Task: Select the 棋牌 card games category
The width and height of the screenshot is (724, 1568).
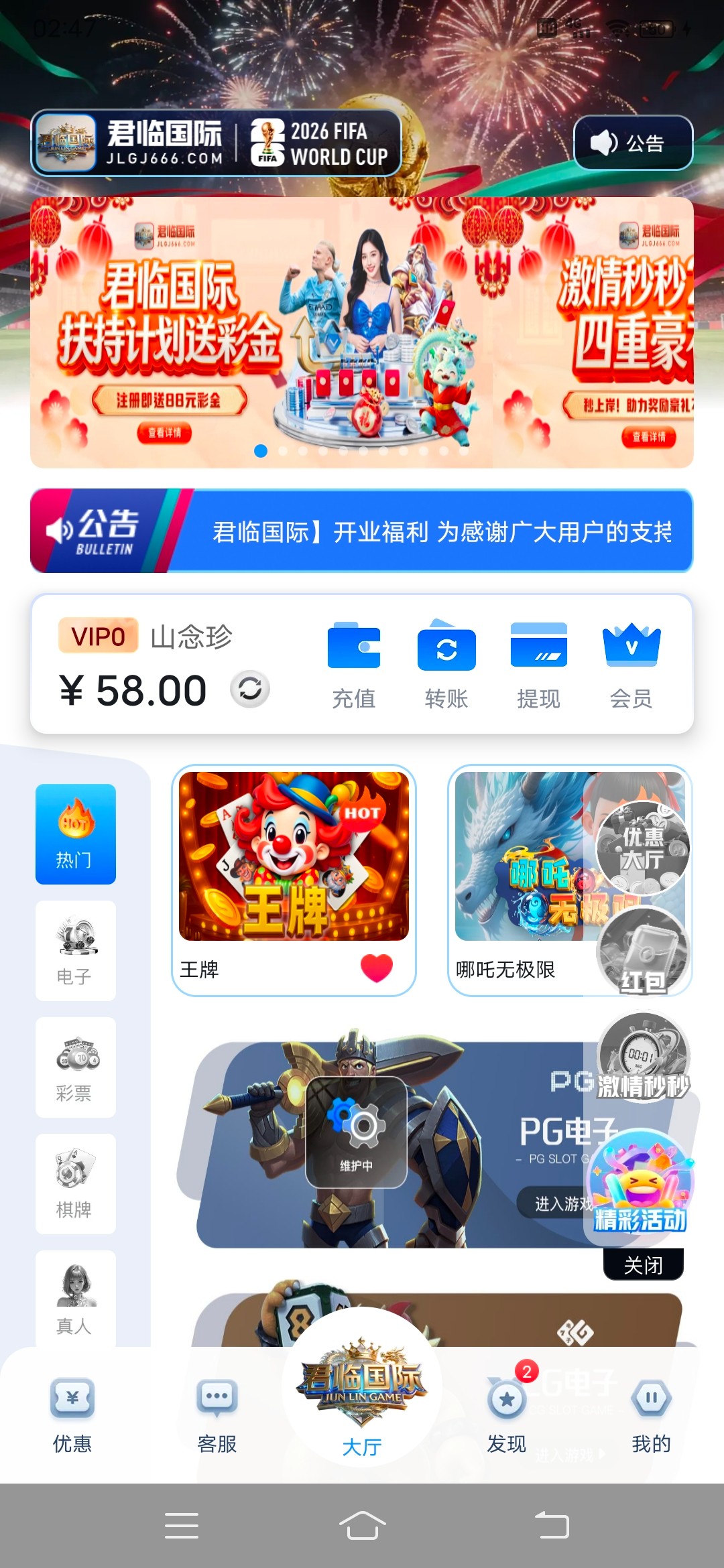Action: [75, 1183]
